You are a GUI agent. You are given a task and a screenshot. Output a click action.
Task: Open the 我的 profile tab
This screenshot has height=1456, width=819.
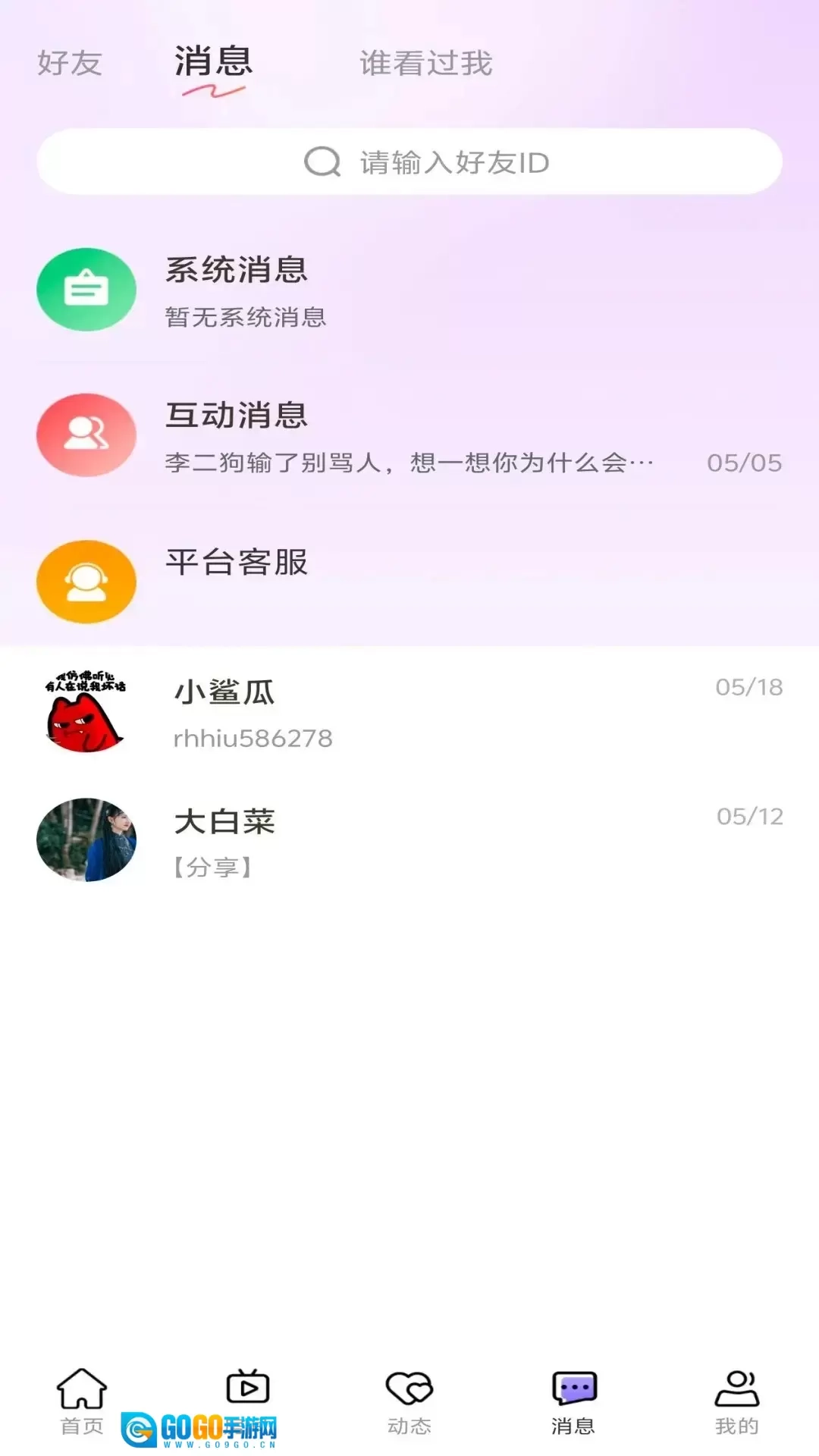(x=736, y=1402)
